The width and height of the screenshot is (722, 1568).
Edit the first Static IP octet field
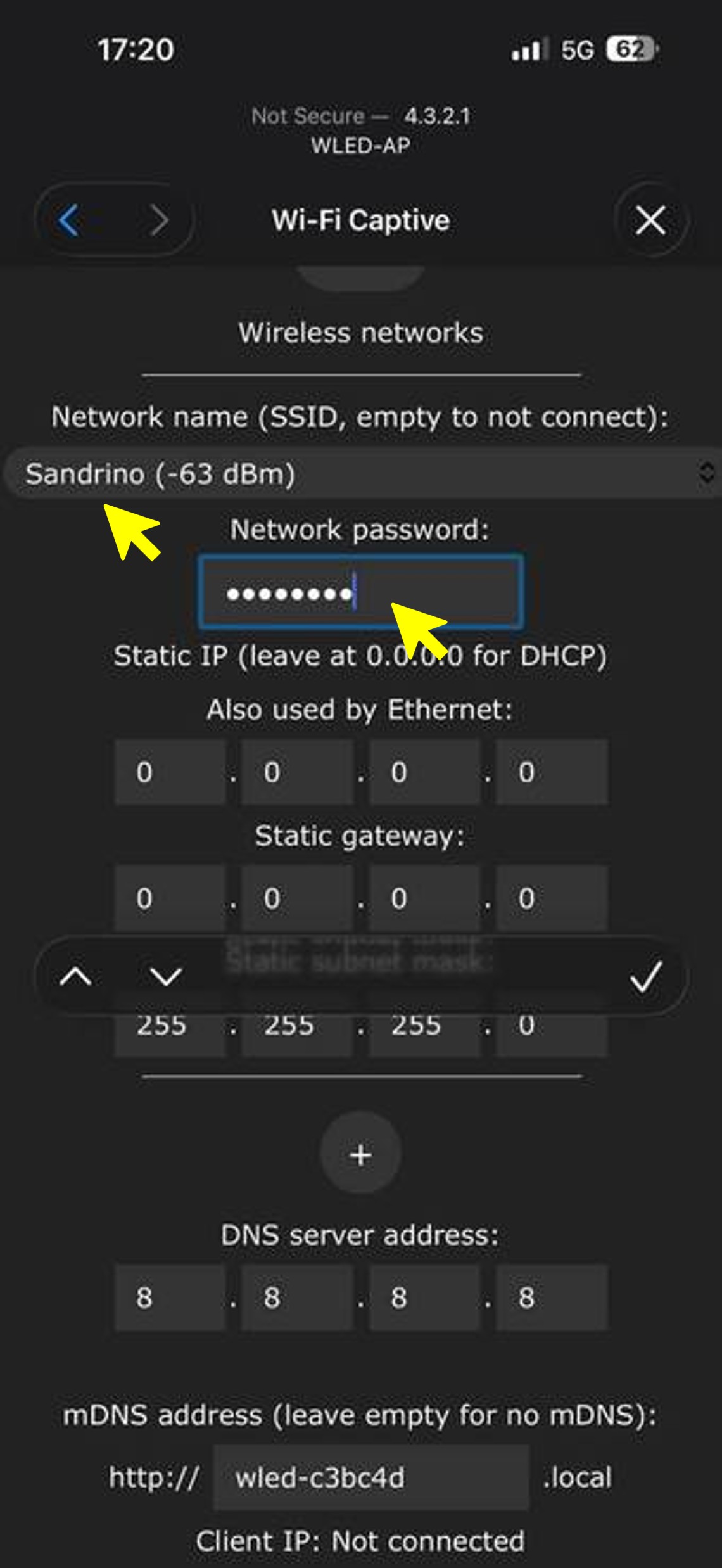(170, 772)
